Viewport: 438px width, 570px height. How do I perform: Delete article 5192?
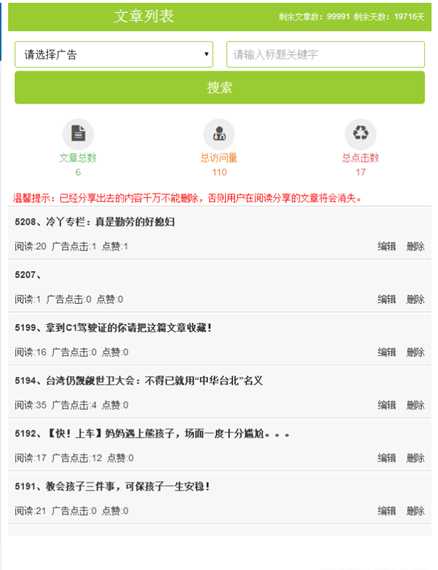pos(415,458)
